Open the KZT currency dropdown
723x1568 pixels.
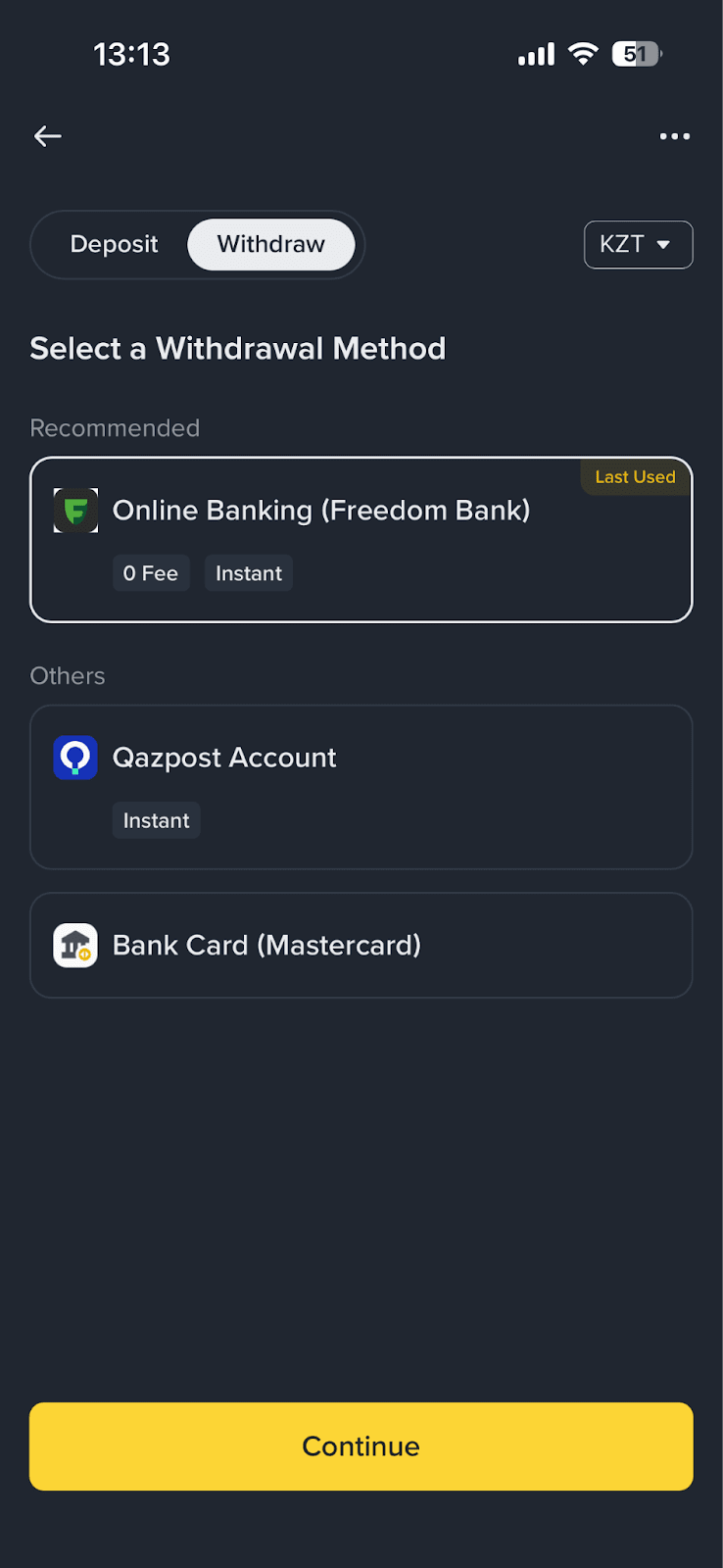638,244
